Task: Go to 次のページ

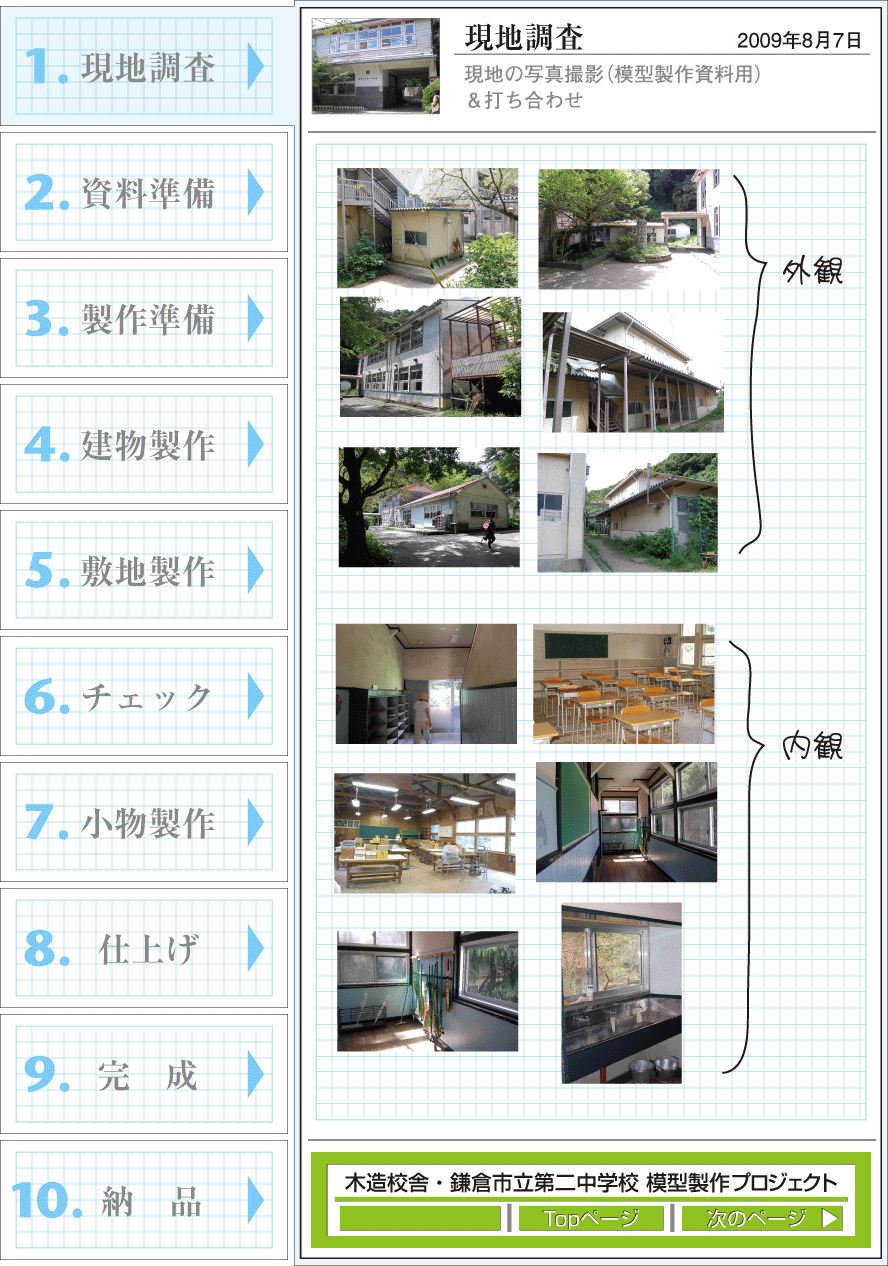Action: click(761, 1218)
